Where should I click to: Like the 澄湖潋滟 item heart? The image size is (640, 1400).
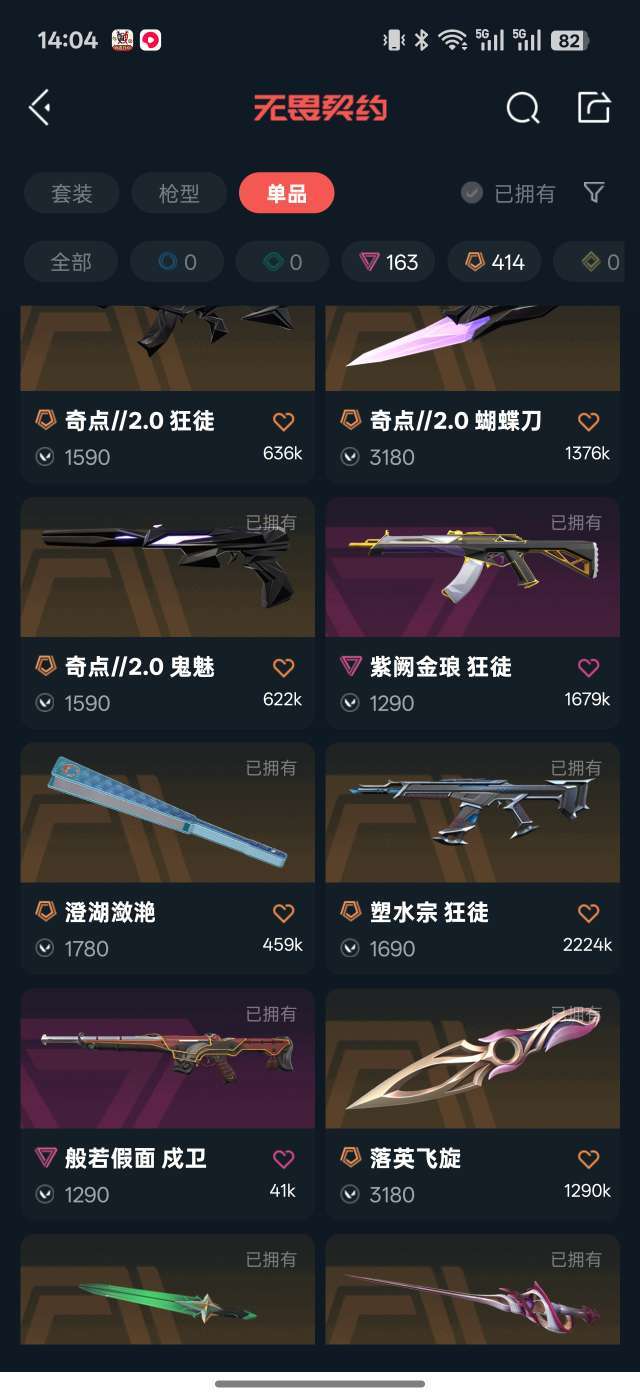(x=283, y=913)
